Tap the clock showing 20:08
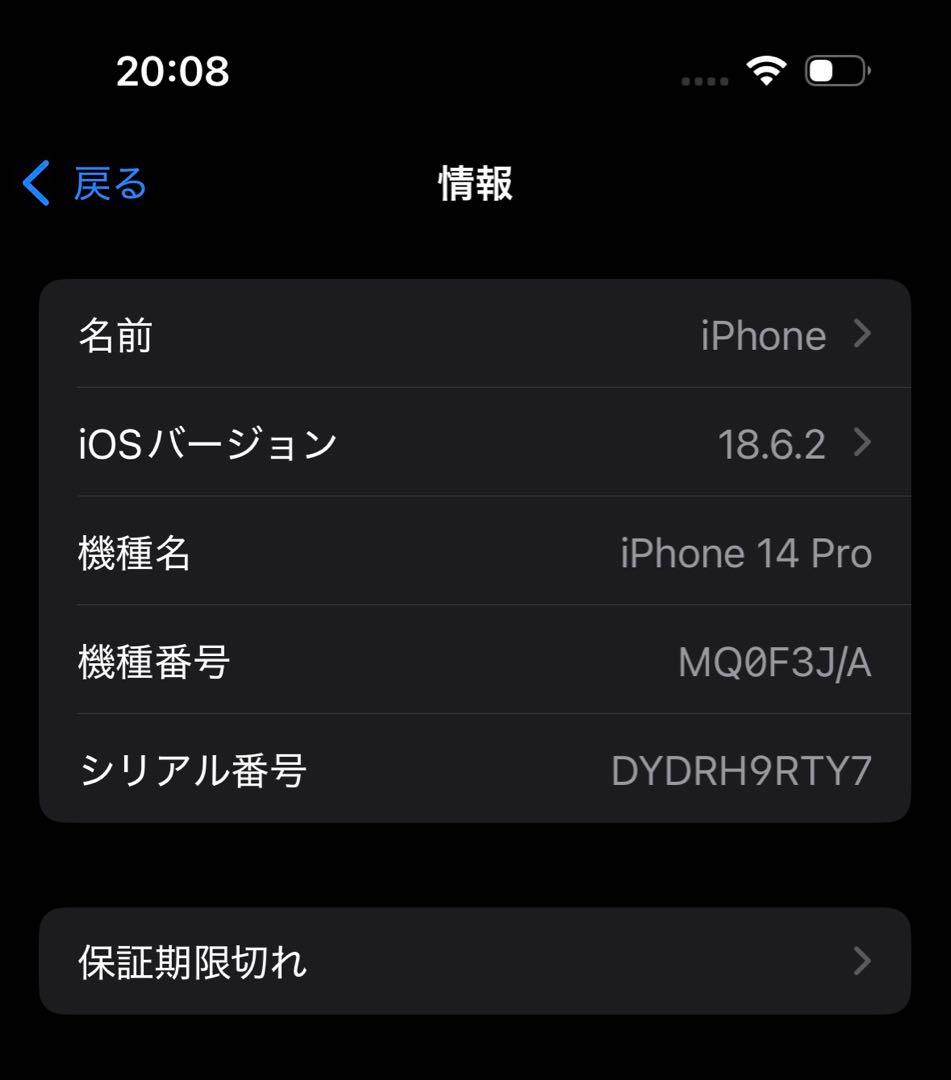Viewport: 951px width, 1080px height. pyautogui.click(x=172, y=70)
